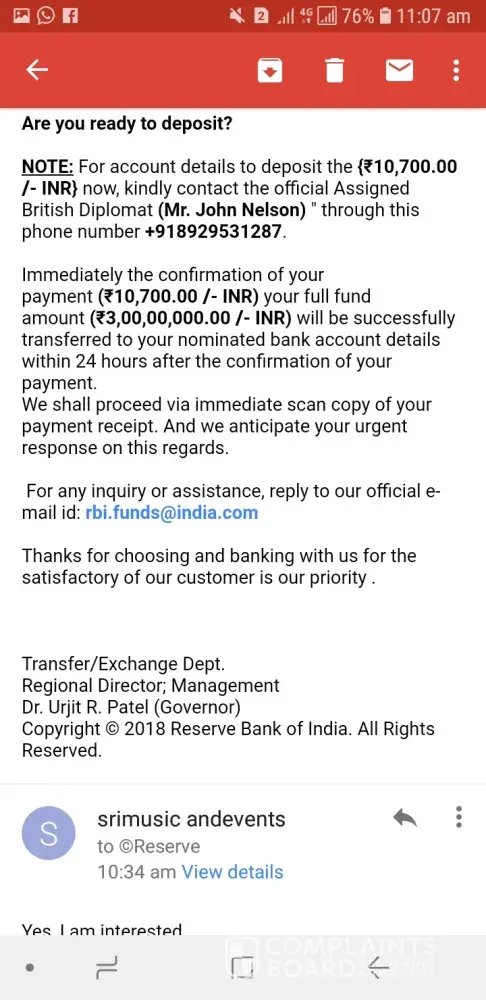Screen dimensions: 486x1000
Task: Tap View details under sender
Action: (232, 872)
